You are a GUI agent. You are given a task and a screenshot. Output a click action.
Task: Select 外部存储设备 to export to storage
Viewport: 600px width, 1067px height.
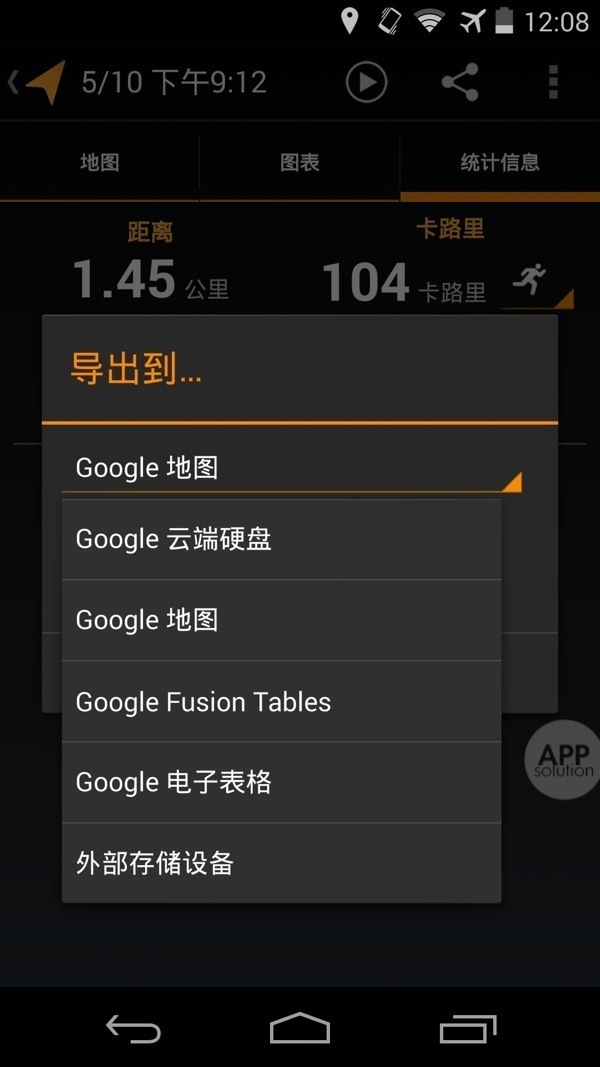[281, 863]
